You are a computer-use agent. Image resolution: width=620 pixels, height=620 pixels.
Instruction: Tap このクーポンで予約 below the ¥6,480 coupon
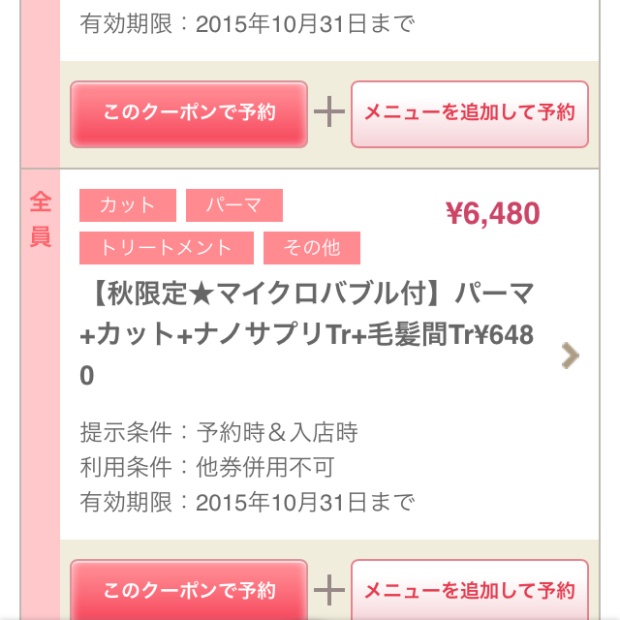click(x=188, y=591)
